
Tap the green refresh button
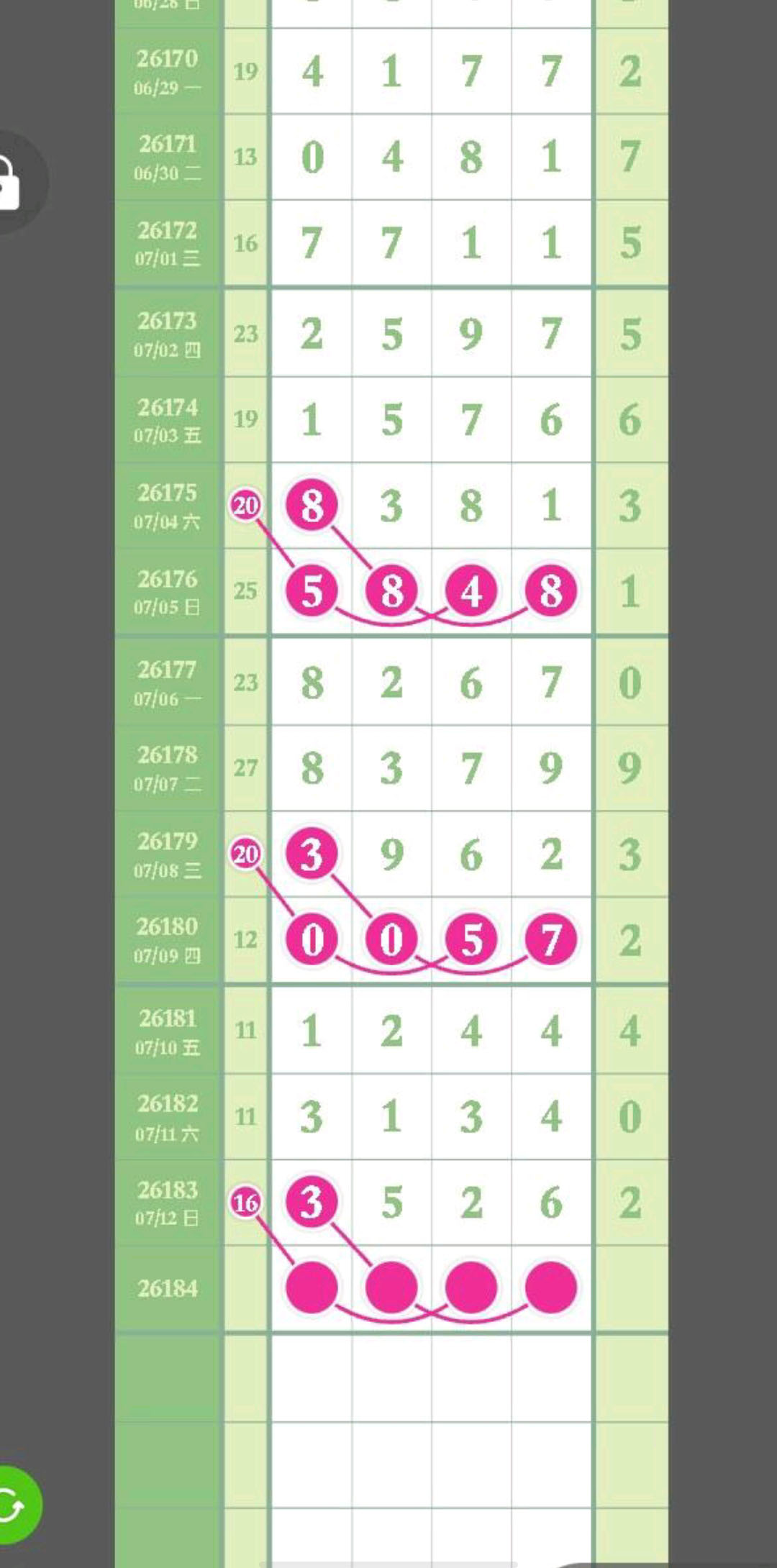[x=16, y=1505]
